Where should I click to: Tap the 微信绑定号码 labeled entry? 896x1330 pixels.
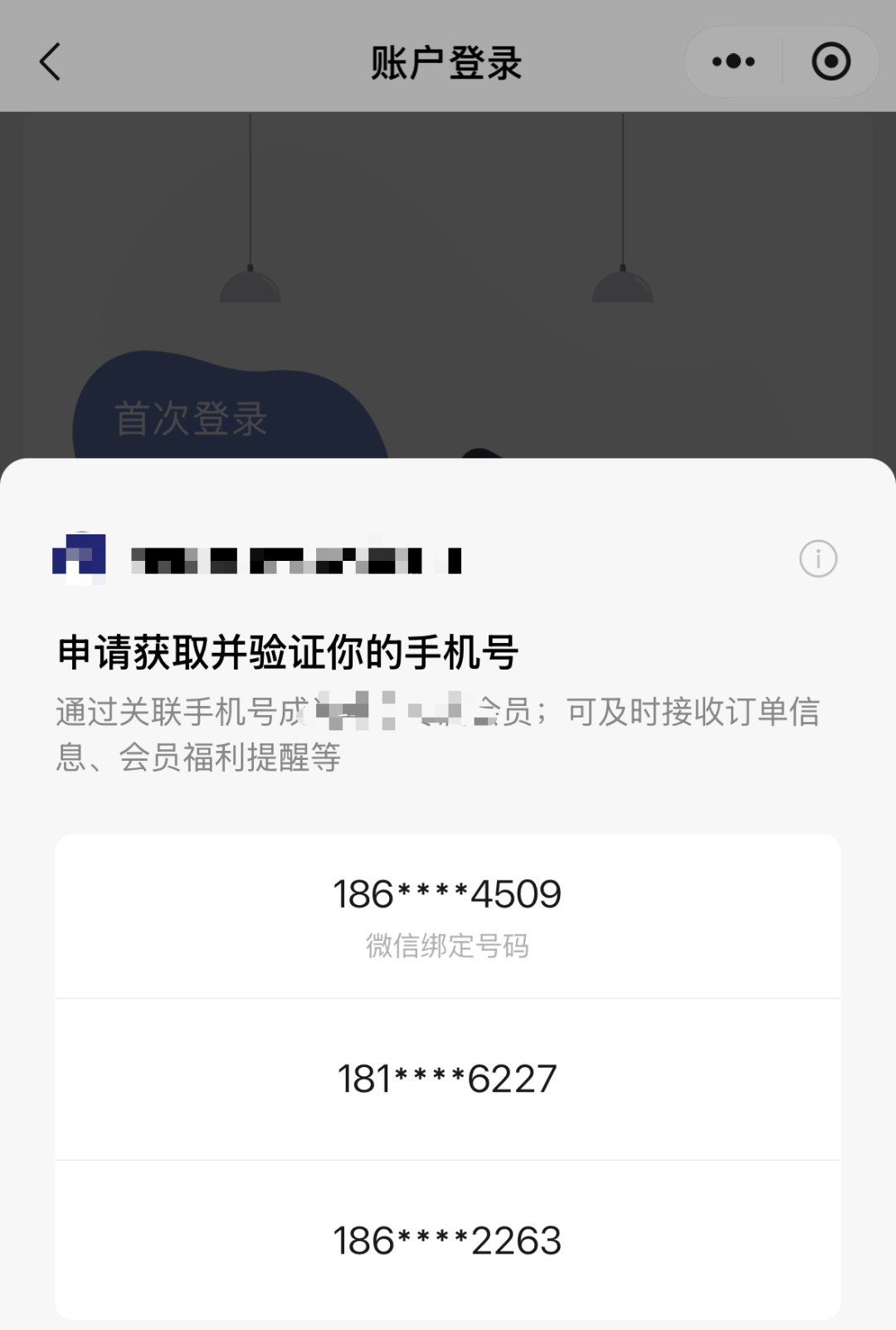[x=448, y=944]
